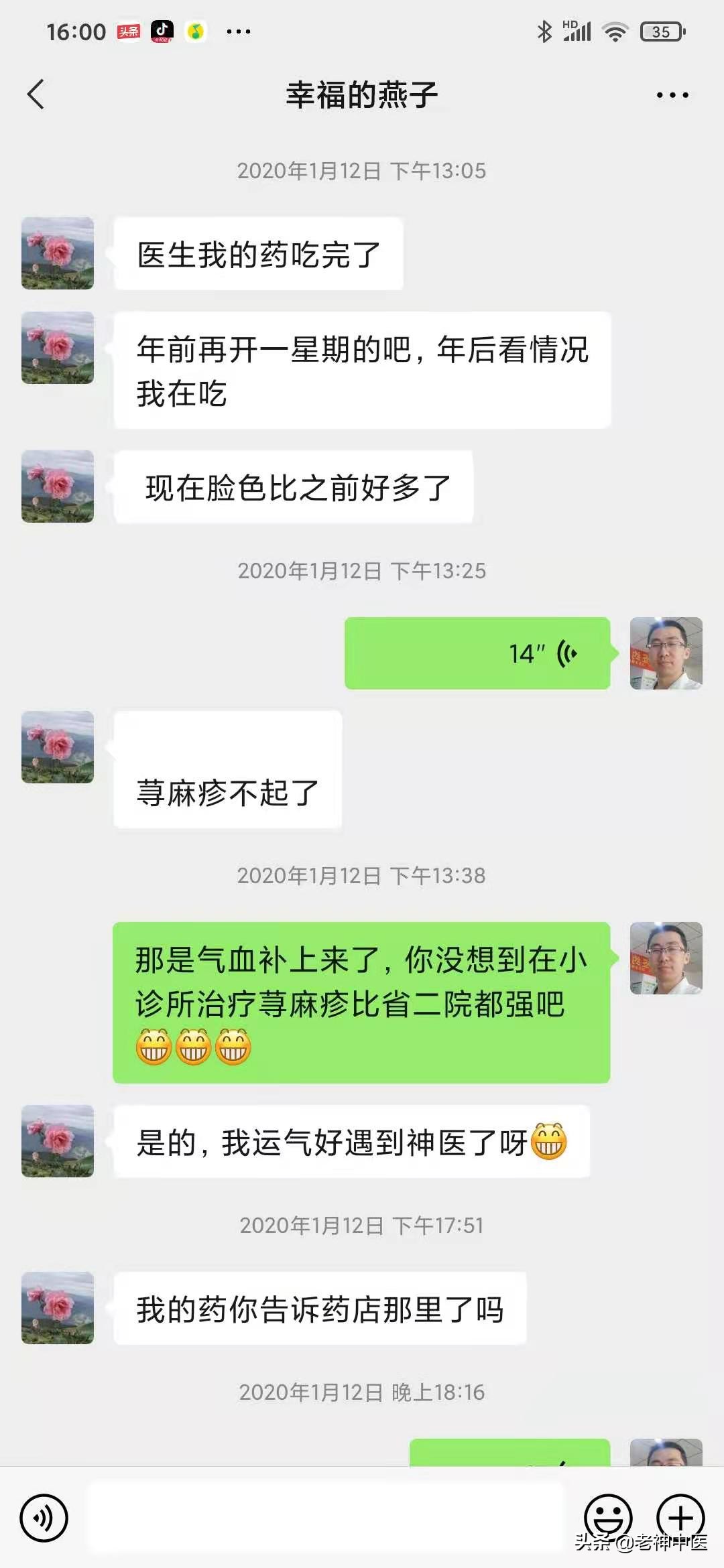Tap the chat title 幸福的燕子
724x1568 pixels.
(x=362, y=94)
